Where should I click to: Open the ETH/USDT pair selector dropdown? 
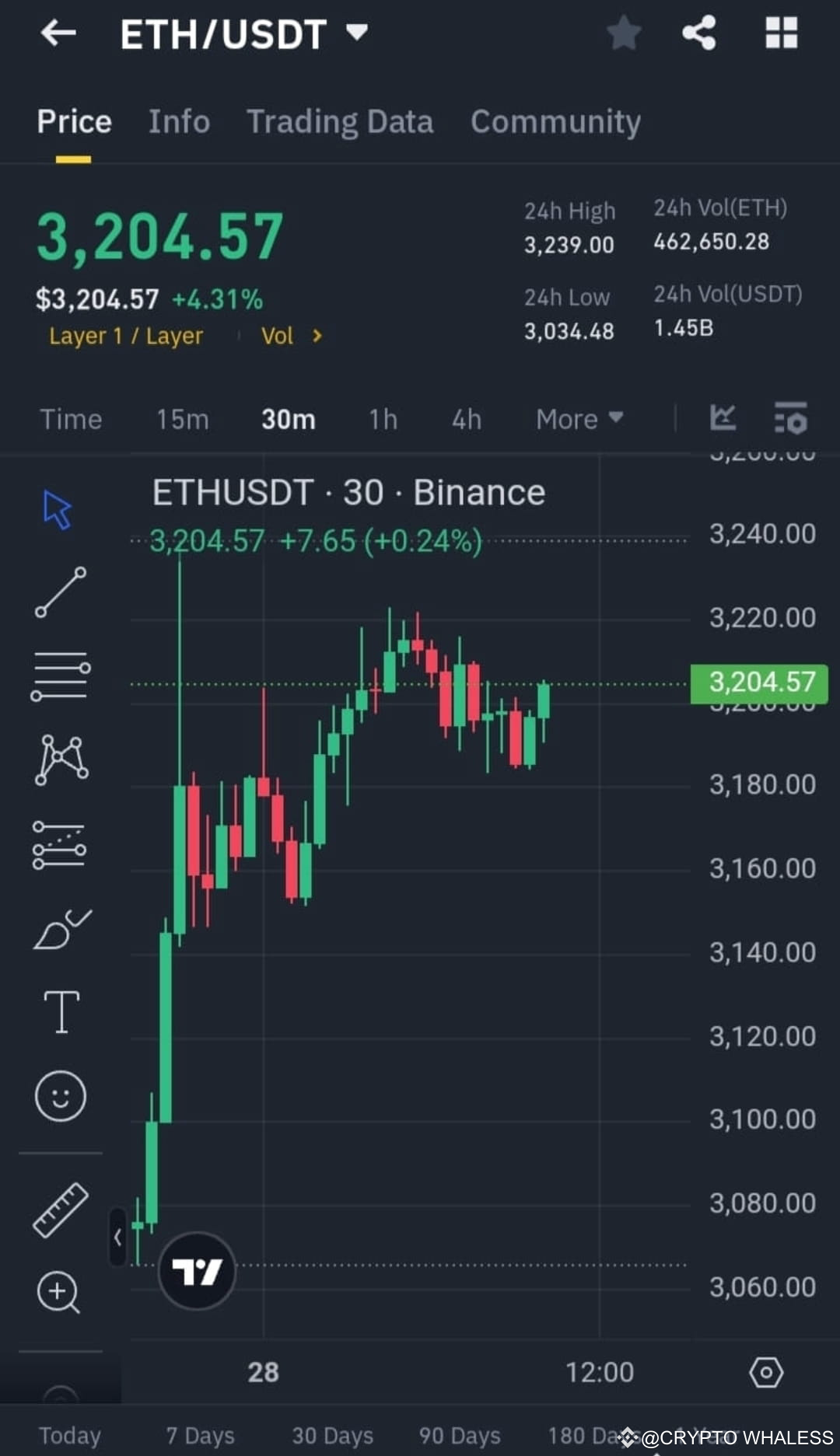[356, 33]
